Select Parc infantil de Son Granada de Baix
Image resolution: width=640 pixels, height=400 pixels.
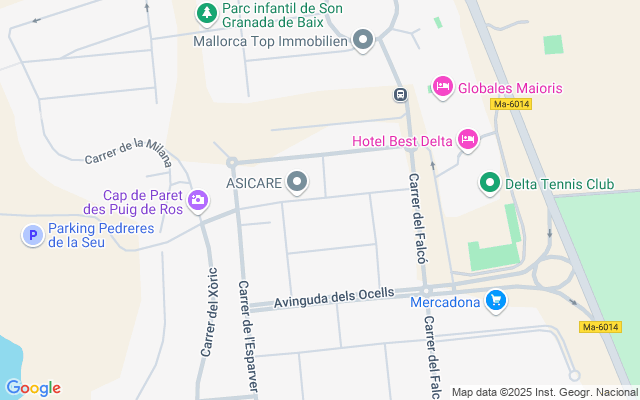click(x=205, y=13)
